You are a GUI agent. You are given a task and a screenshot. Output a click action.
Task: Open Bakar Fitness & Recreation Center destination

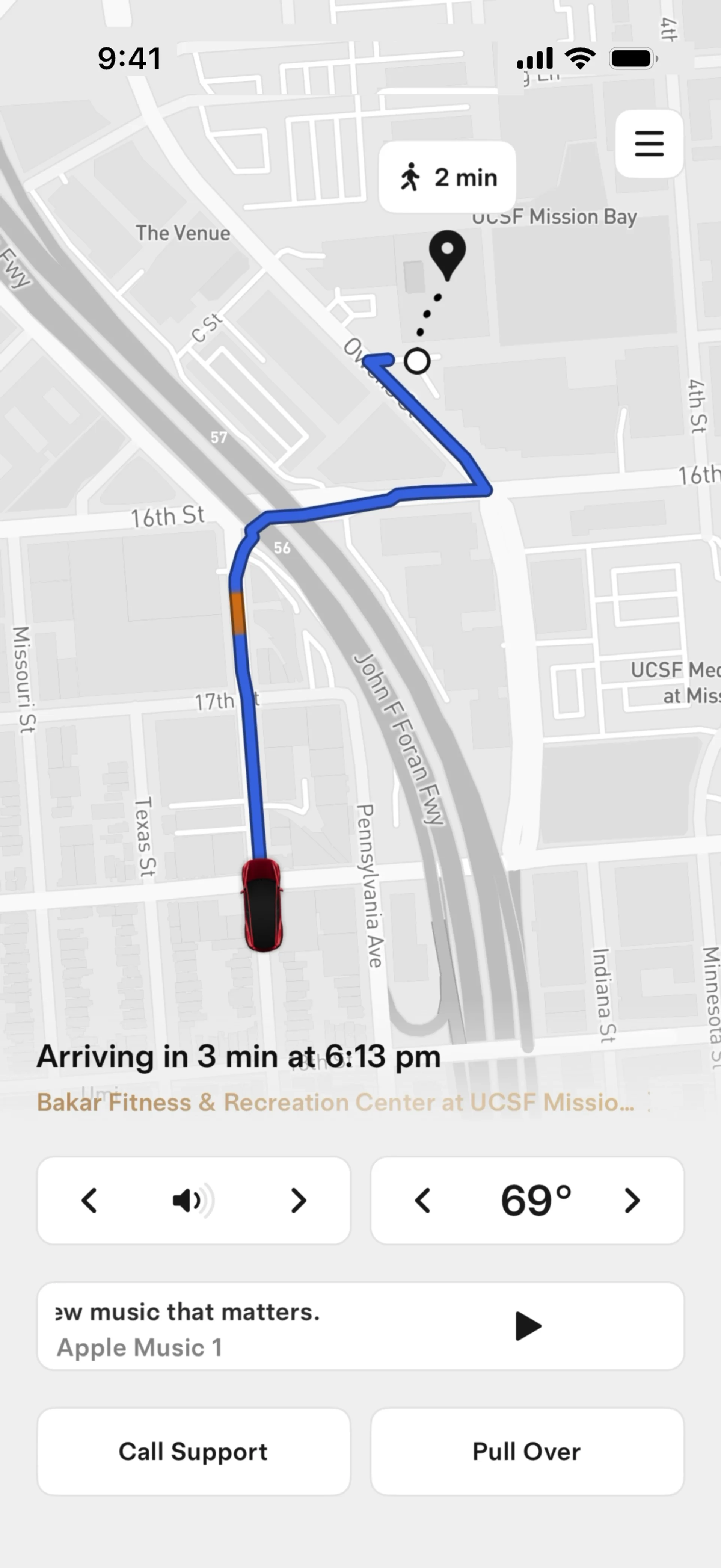click(335, 1102)
